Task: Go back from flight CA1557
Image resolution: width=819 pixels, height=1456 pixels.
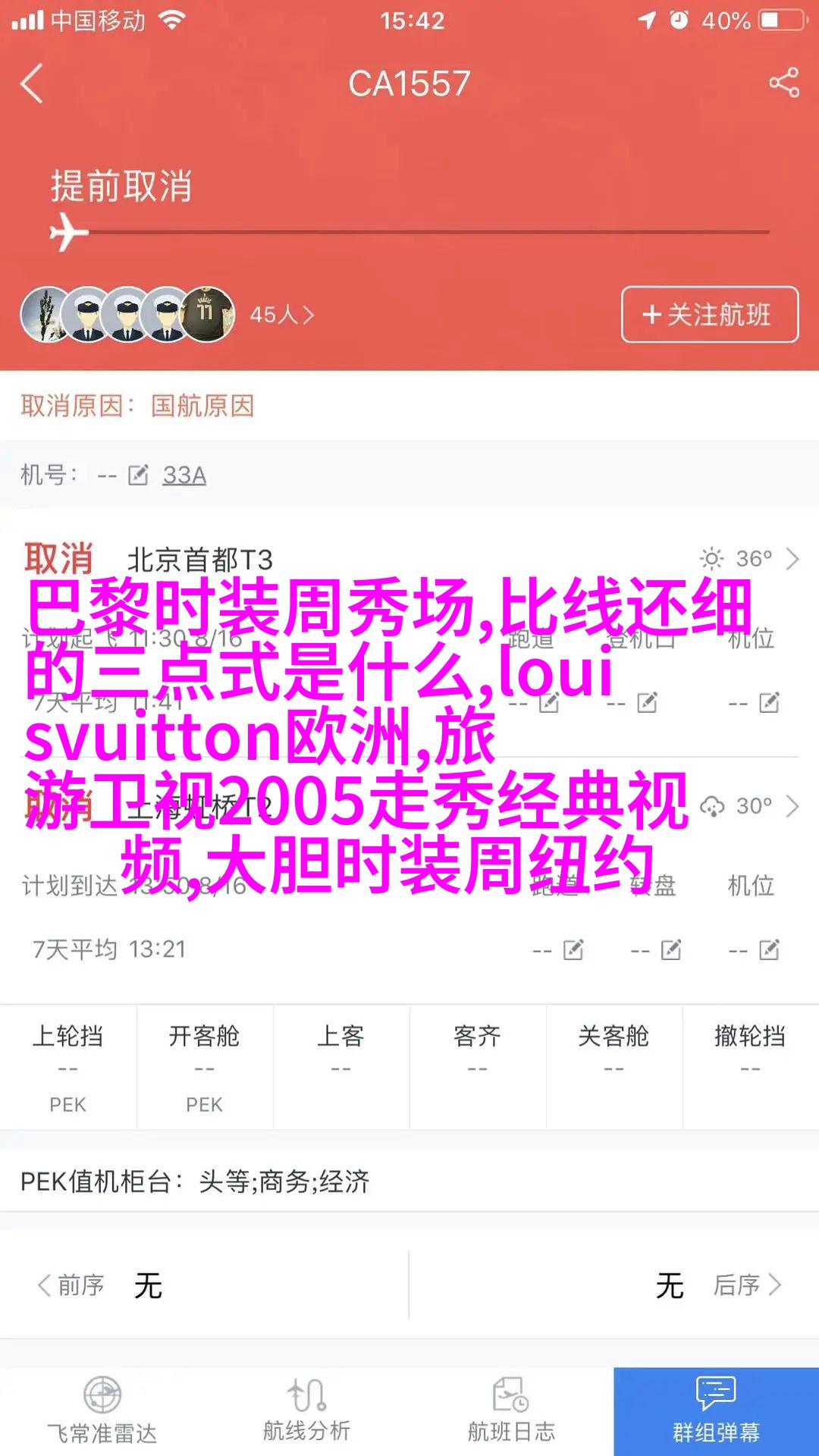Action: pyautogui.click(x=32, y=83)
